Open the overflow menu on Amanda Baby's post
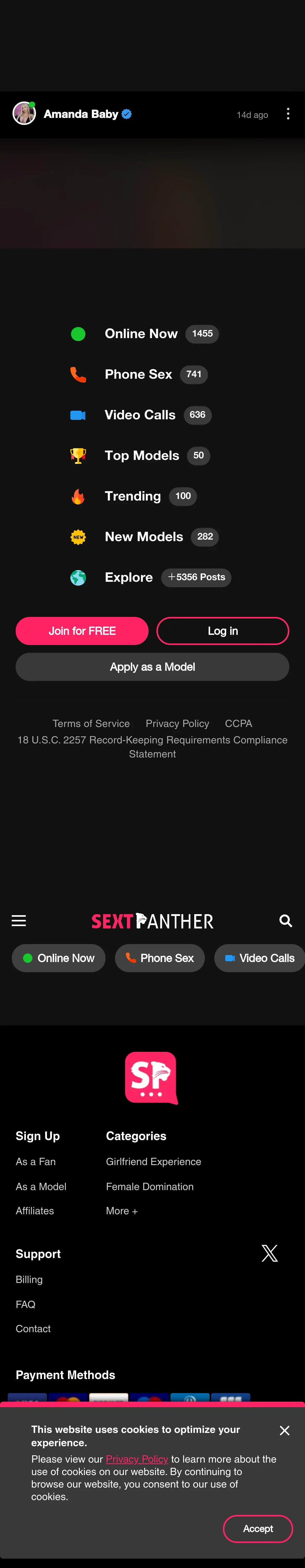This screenshot has width=305, height=1568. coord(288,115)
